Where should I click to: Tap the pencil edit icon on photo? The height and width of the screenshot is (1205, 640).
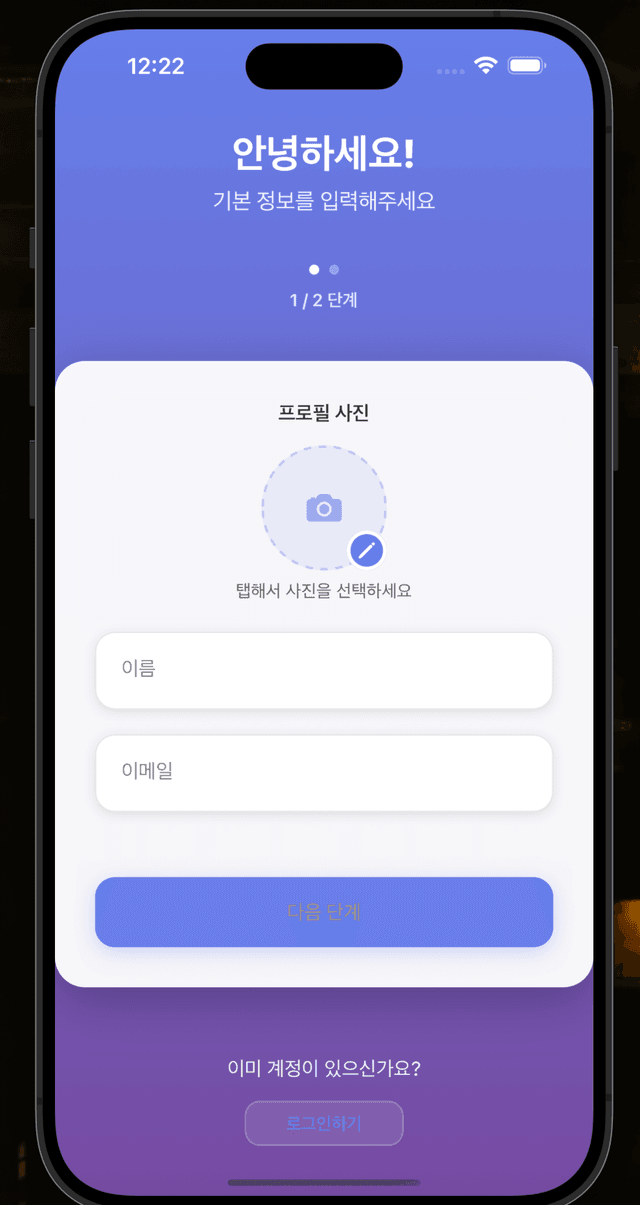(366, 550)
